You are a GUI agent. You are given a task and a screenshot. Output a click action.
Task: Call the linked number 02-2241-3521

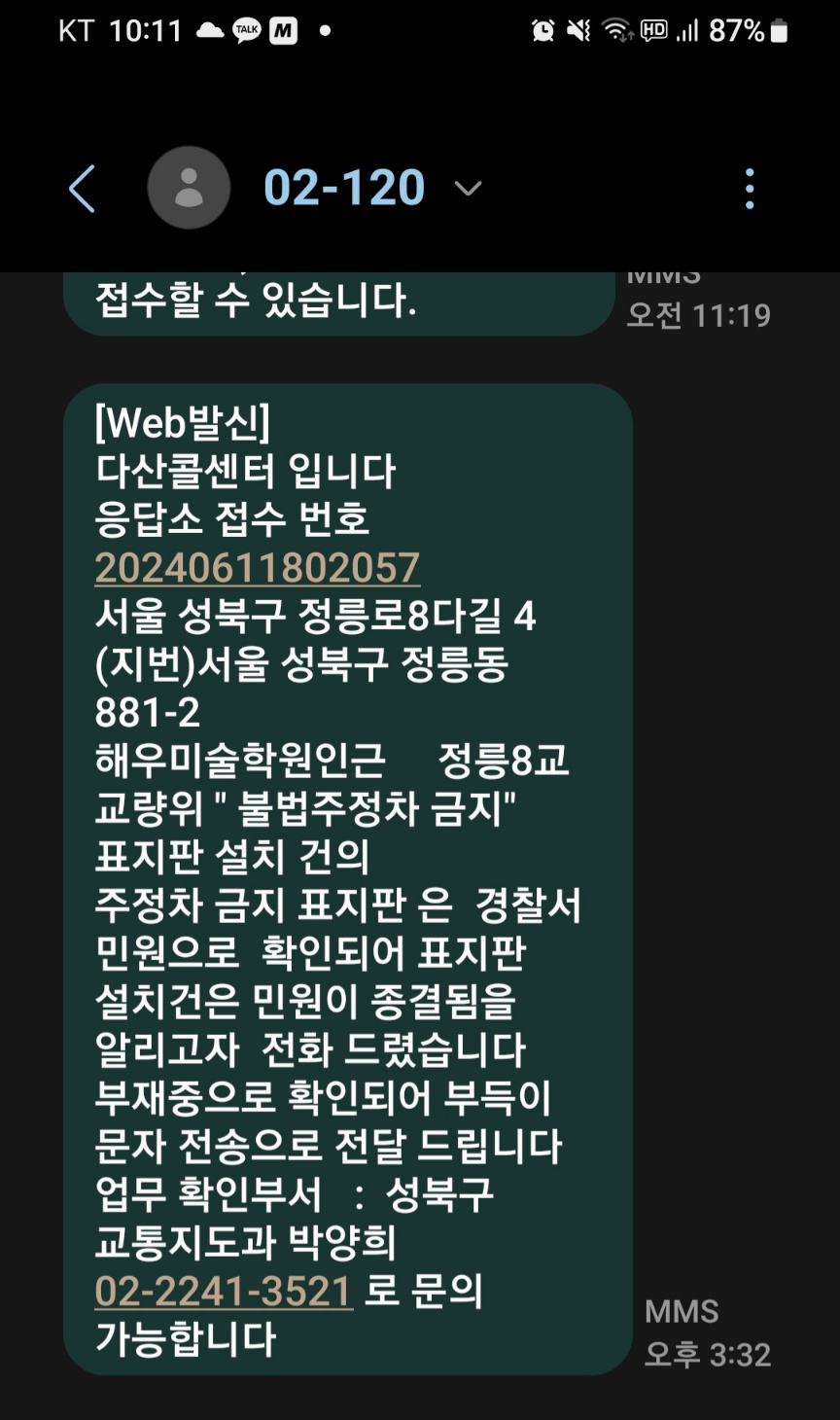[224, 1292]
